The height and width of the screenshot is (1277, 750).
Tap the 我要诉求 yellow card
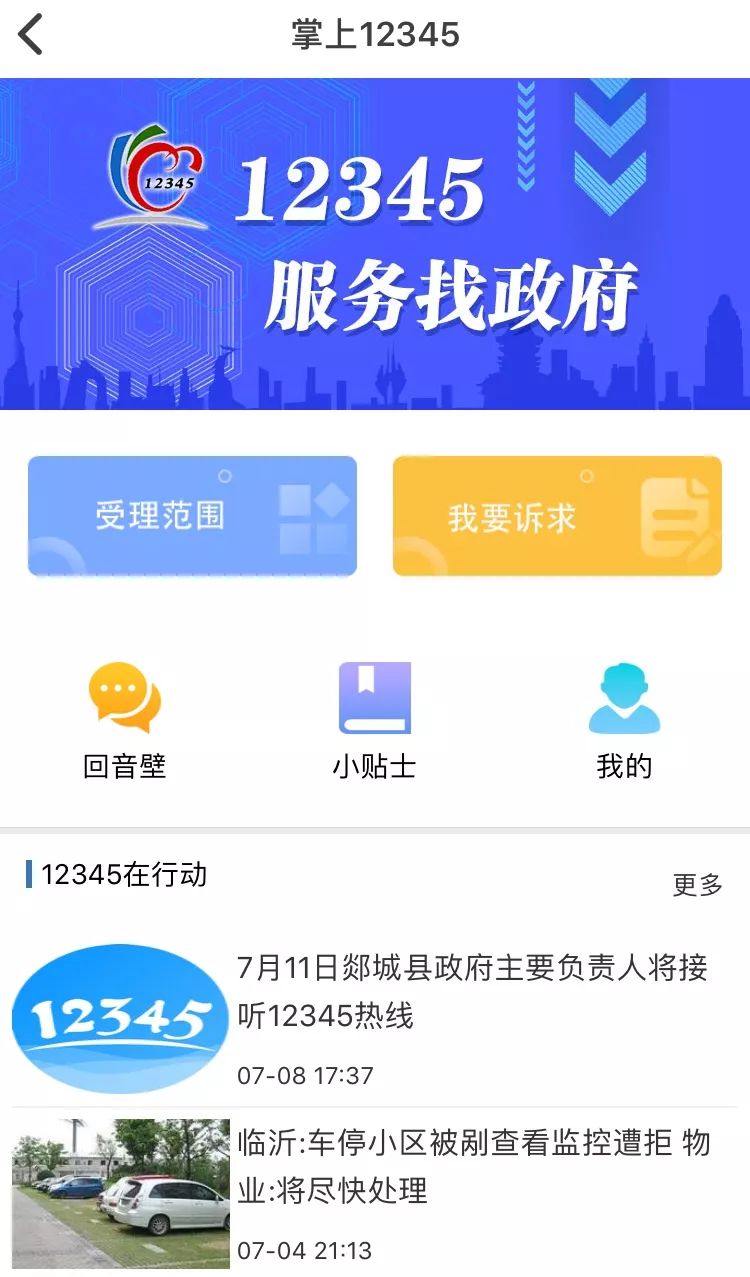click(x=557, y=514)
